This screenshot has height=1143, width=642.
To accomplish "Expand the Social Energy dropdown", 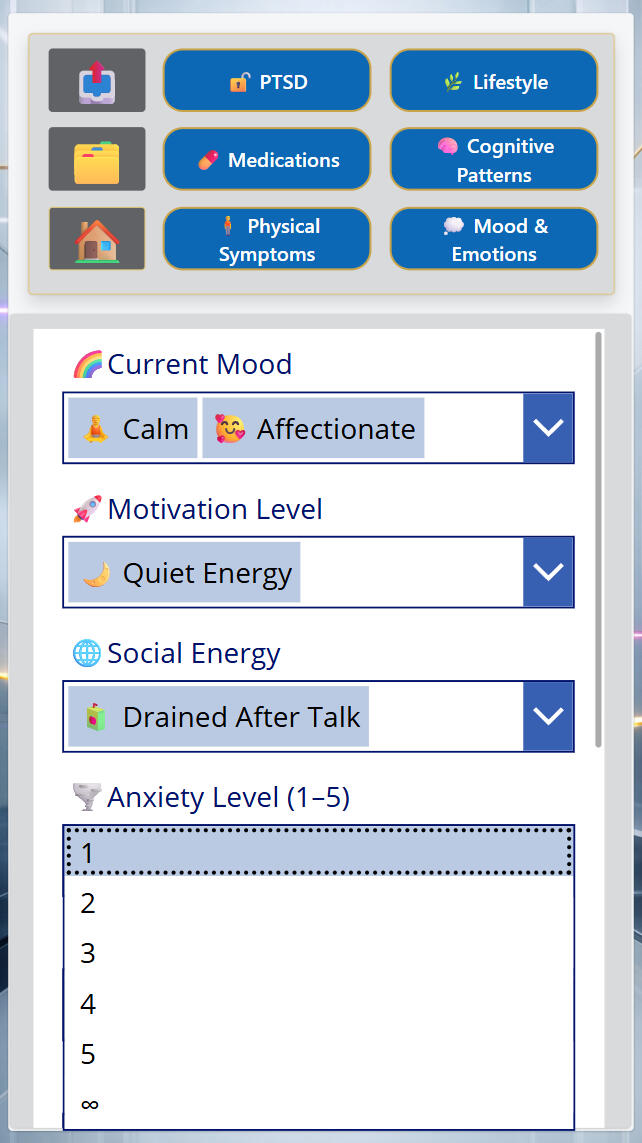I will tap(548, 716).
